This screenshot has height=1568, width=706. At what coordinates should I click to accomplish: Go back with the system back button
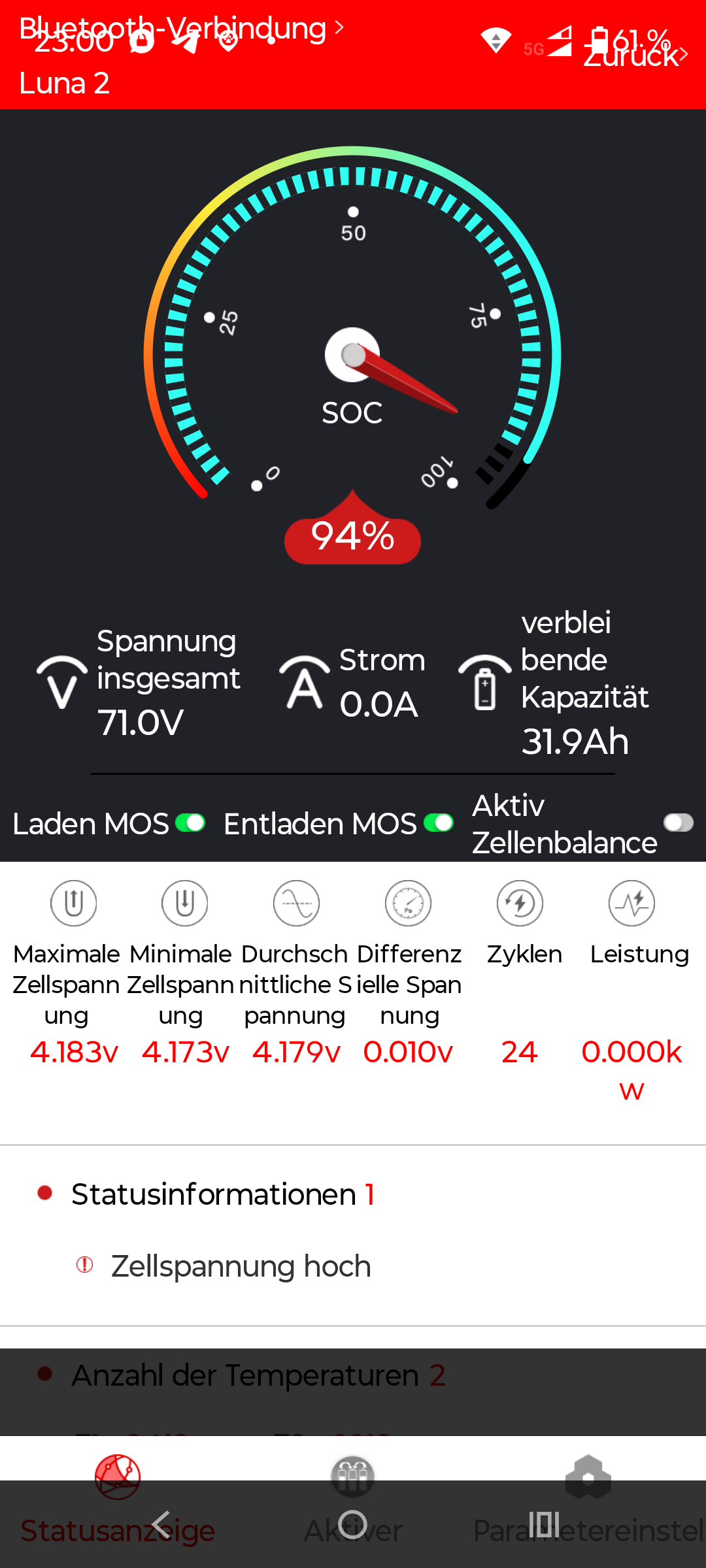(161, 1526)
